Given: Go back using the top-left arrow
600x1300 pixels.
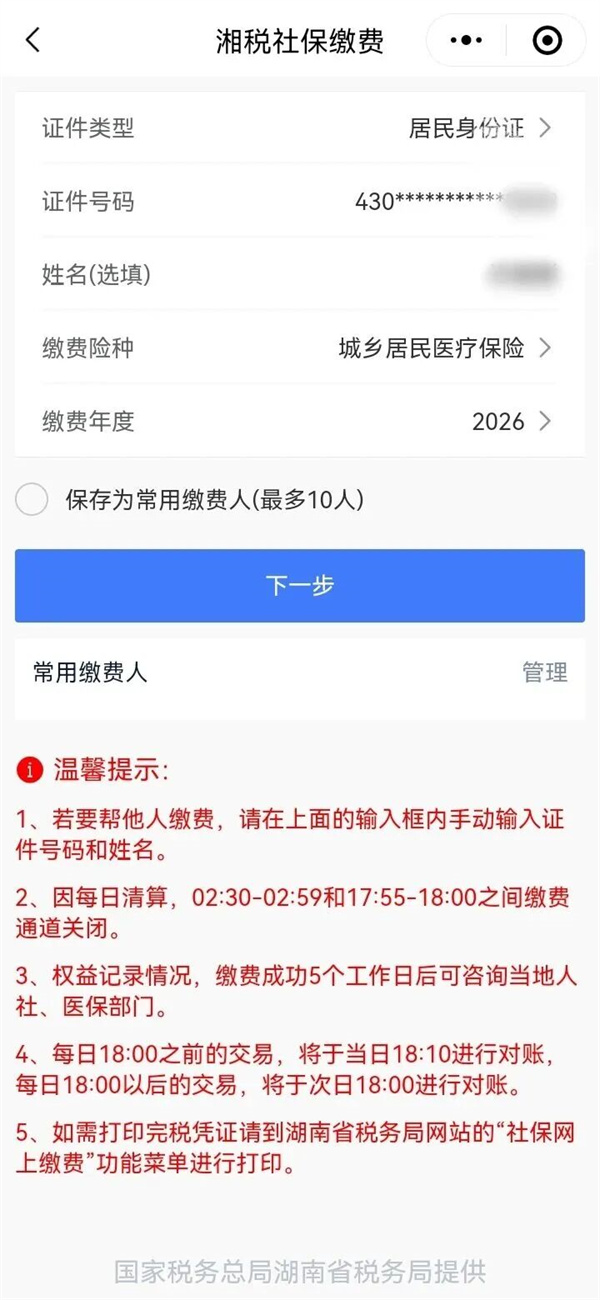Looking at the screenshot, I should point(33,41).
